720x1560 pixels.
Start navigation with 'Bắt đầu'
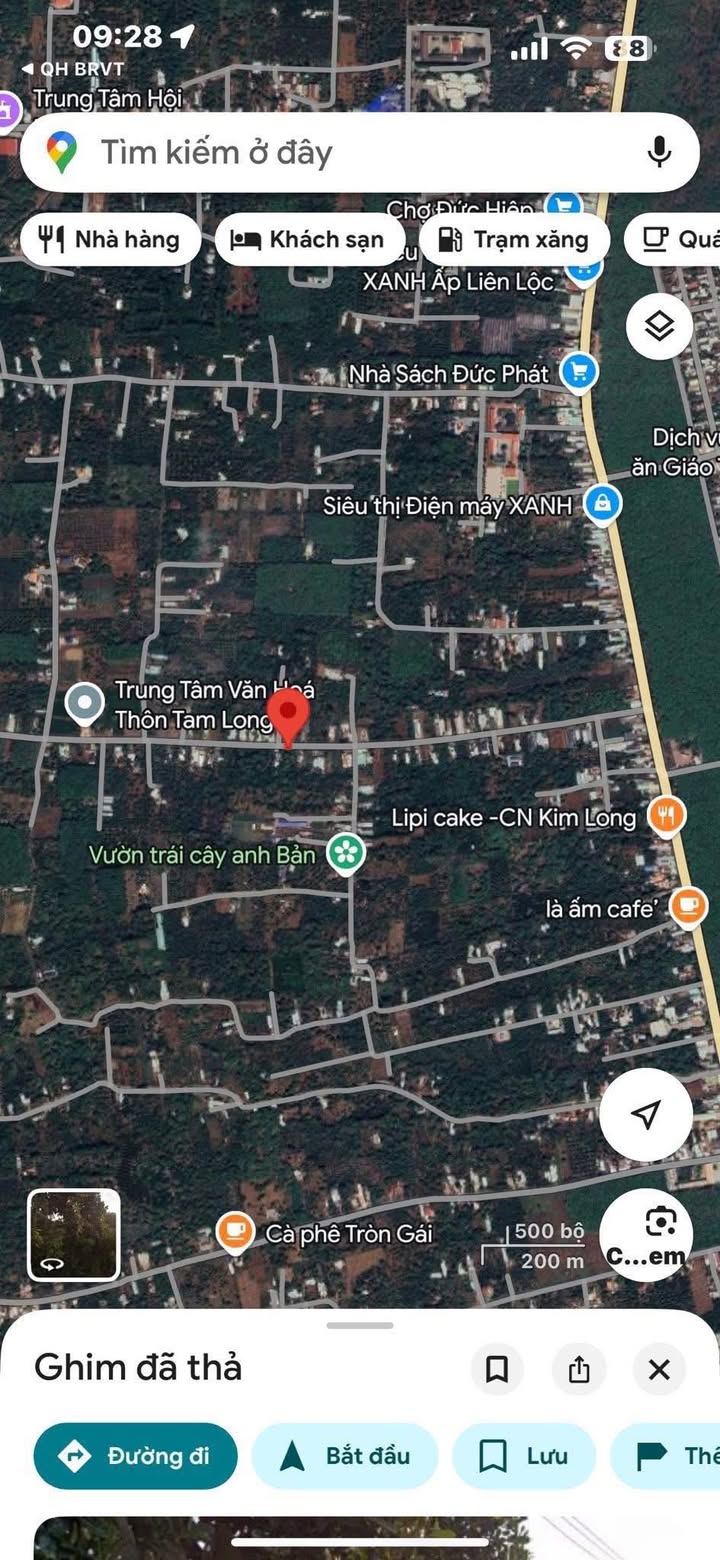pos(345,1456)
